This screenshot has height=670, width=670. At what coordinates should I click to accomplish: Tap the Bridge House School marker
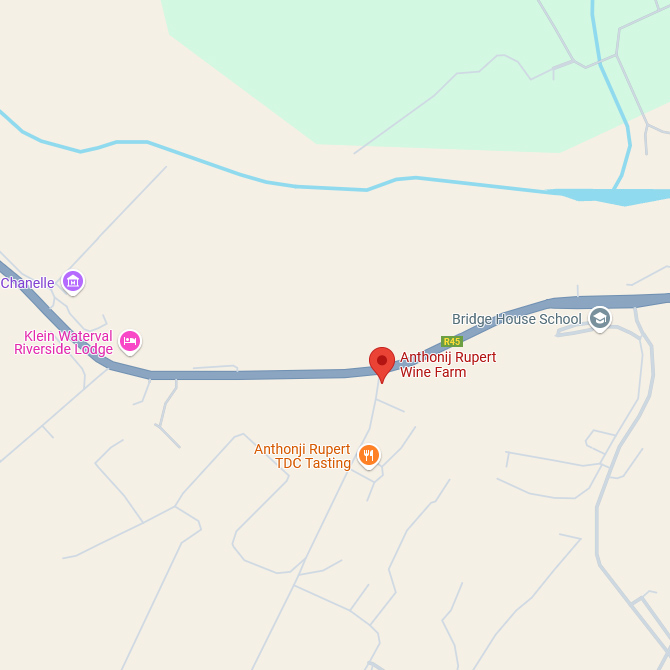click(x=600, y=319)
